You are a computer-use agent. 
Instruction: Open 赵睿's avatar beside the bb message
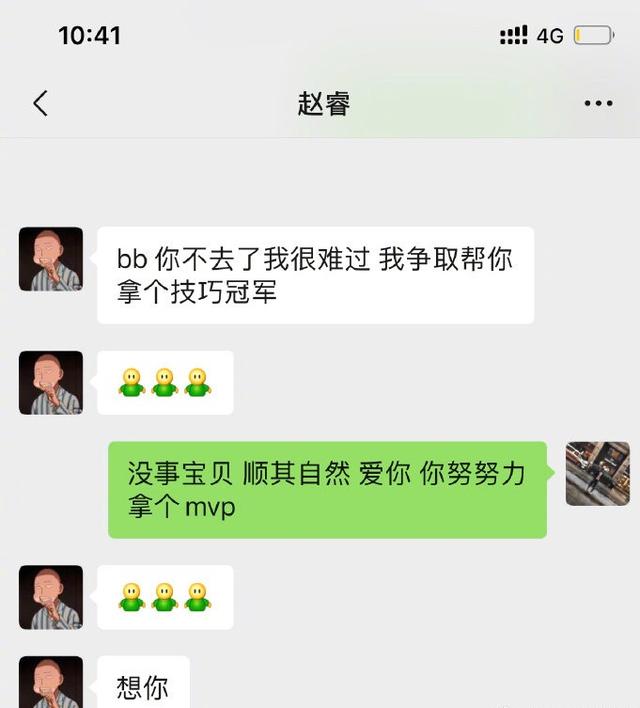(51, 259)
